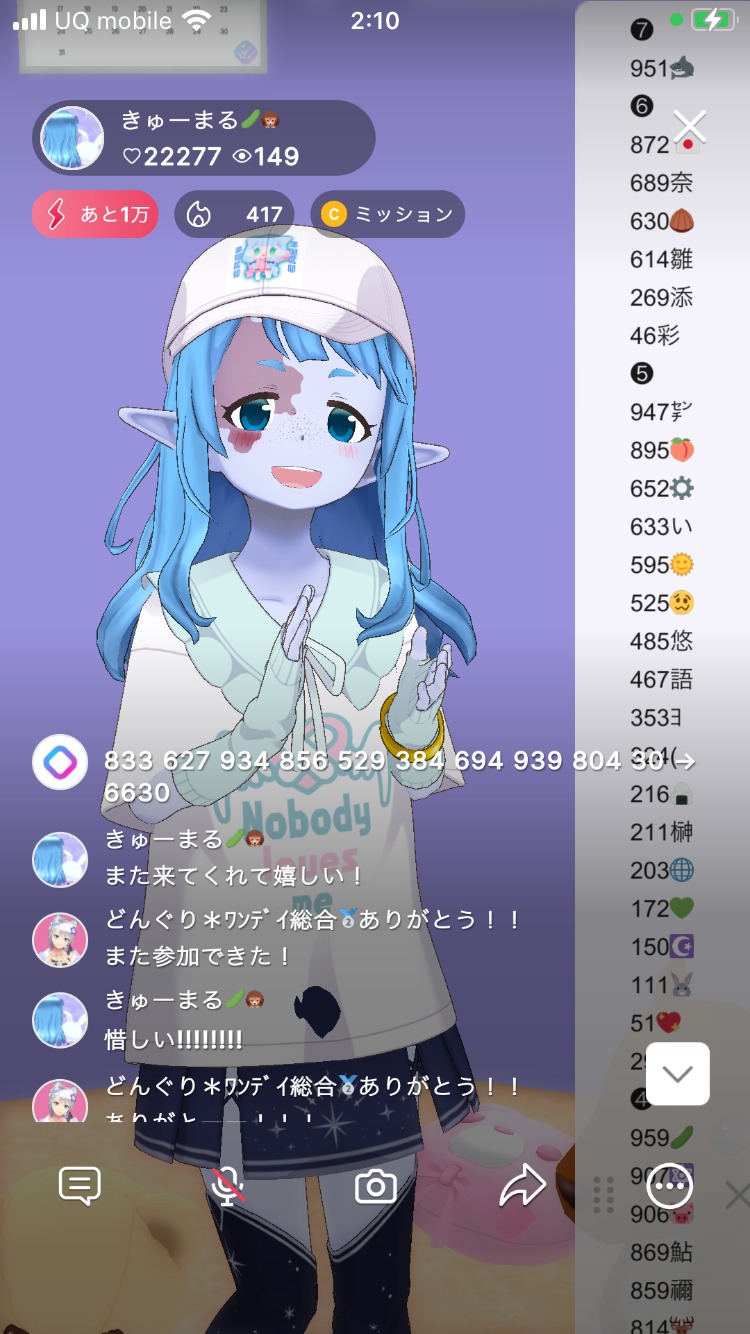Expand the long number comment with the arrow
The height and width of the screenshot is (1334, 750).
click(685, 762)
